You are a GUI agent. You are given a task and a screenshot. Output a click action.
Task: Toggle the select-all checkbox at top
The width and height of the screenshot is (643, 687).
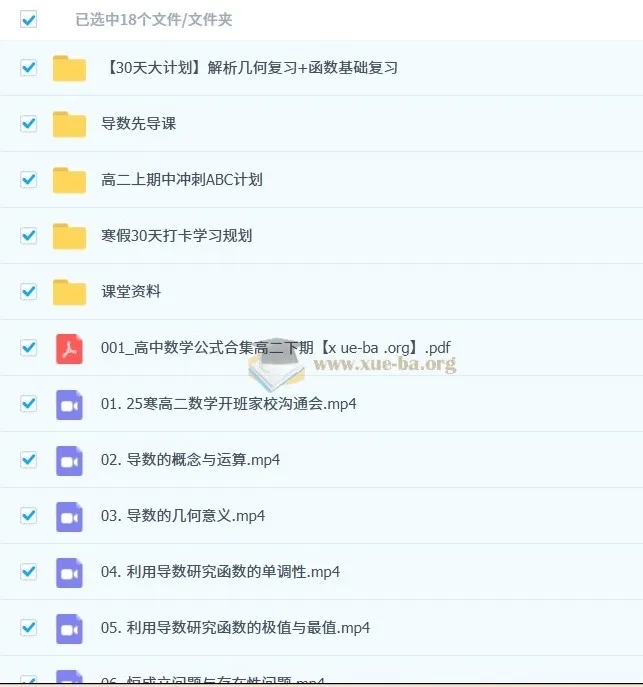[x=28, y=19]
